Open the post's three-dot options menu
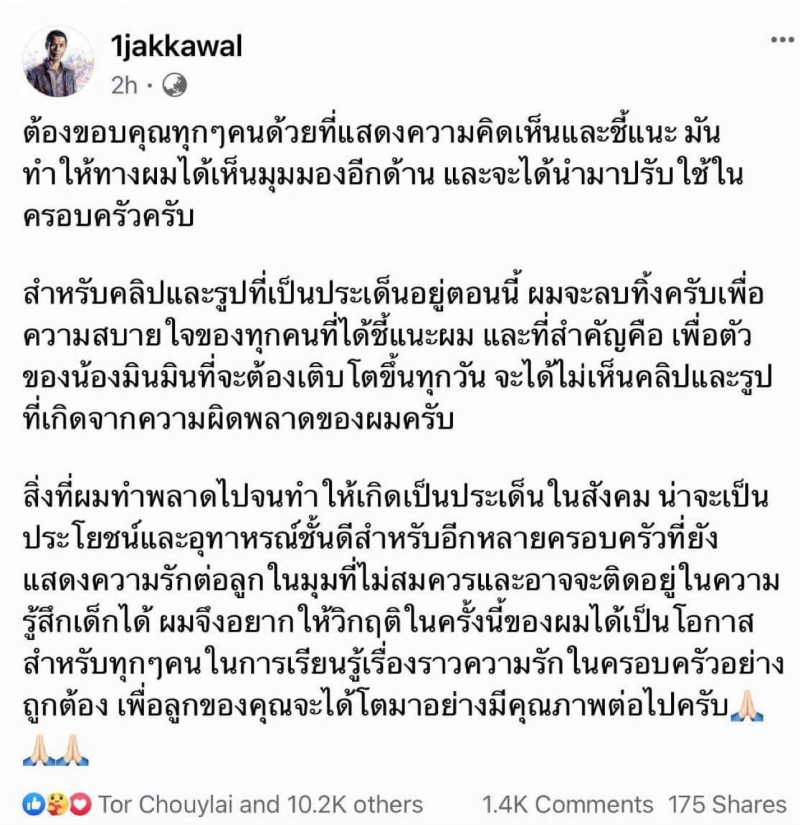The image size is (800, 825). (x=781, y=39)
